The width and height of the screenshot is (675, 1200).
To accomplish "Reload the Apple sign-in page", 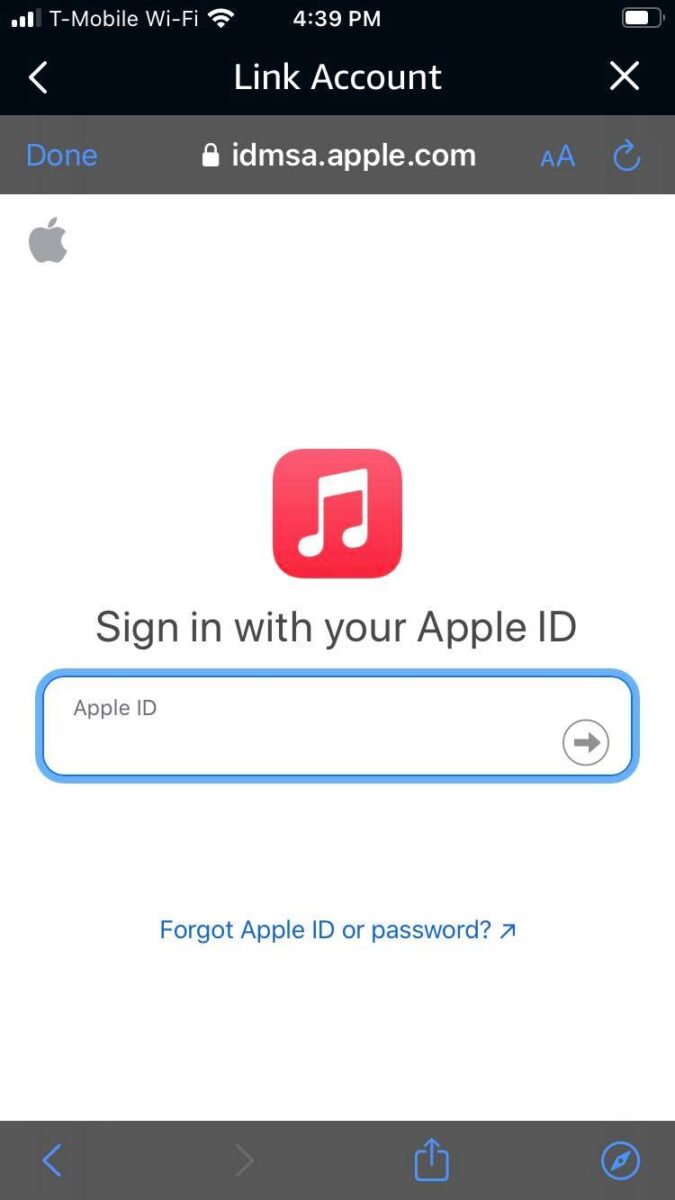I will (x=626, y=155).
